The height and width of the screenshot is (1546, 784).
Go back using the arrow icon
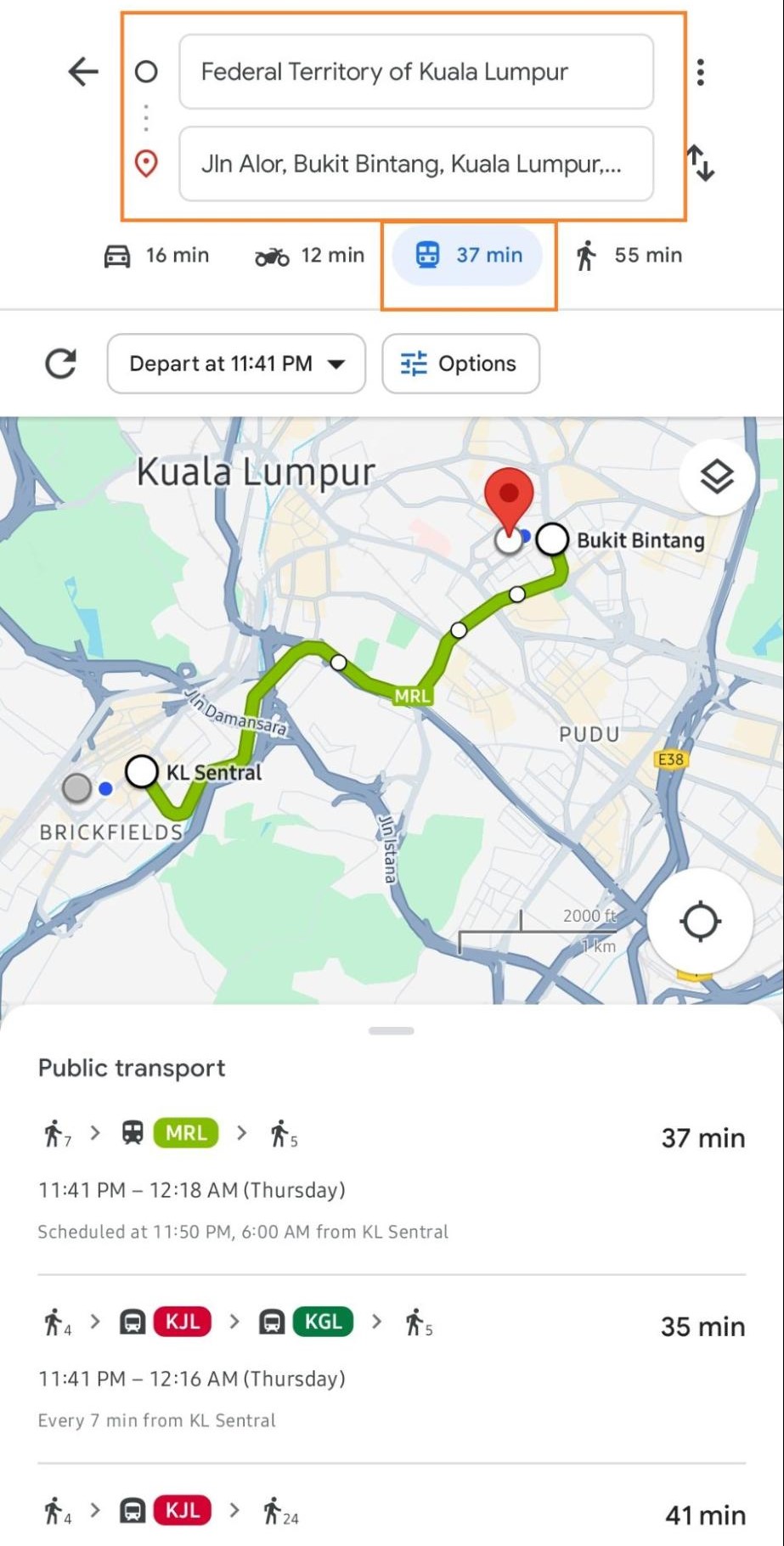pyautogui.click(x=83, y=72)
